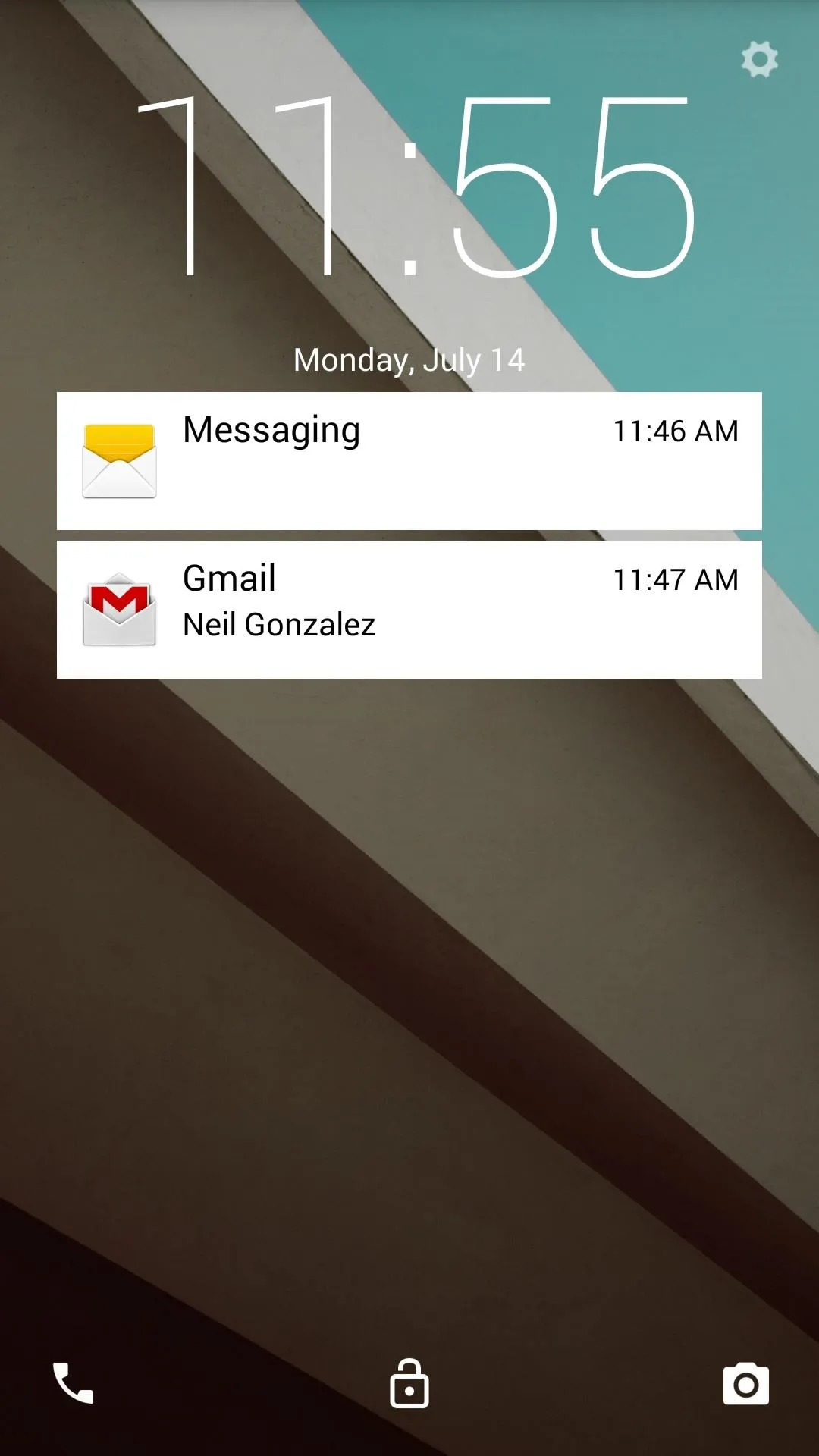Open the Gmail notification from Neil Gonzalez
819x1456 pixels.
pos(409,610)
